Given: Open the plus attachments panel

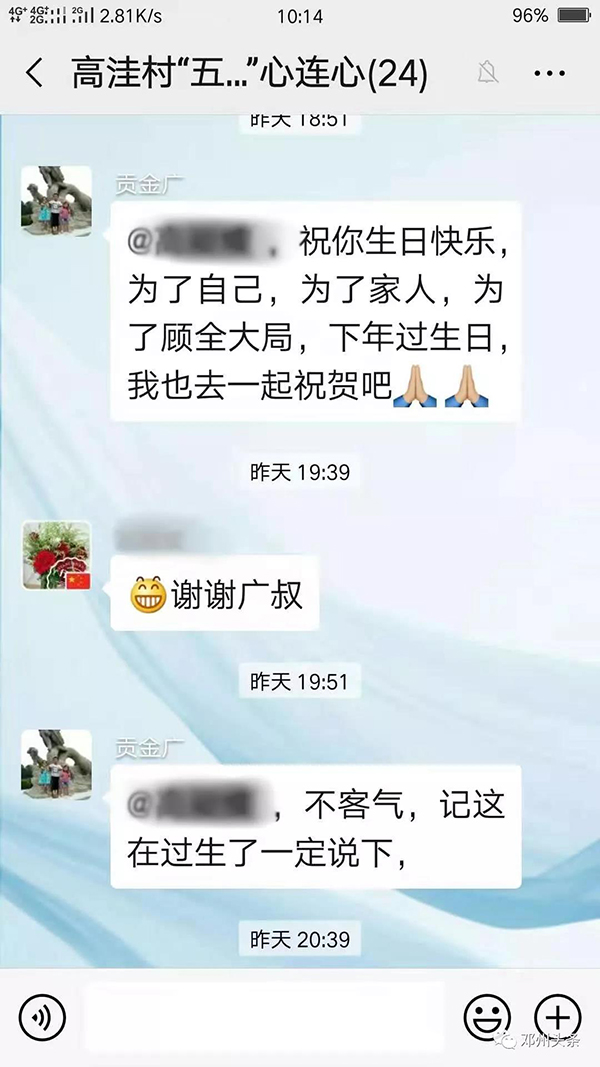Looking at the screenshot, I should point(558,1017).
